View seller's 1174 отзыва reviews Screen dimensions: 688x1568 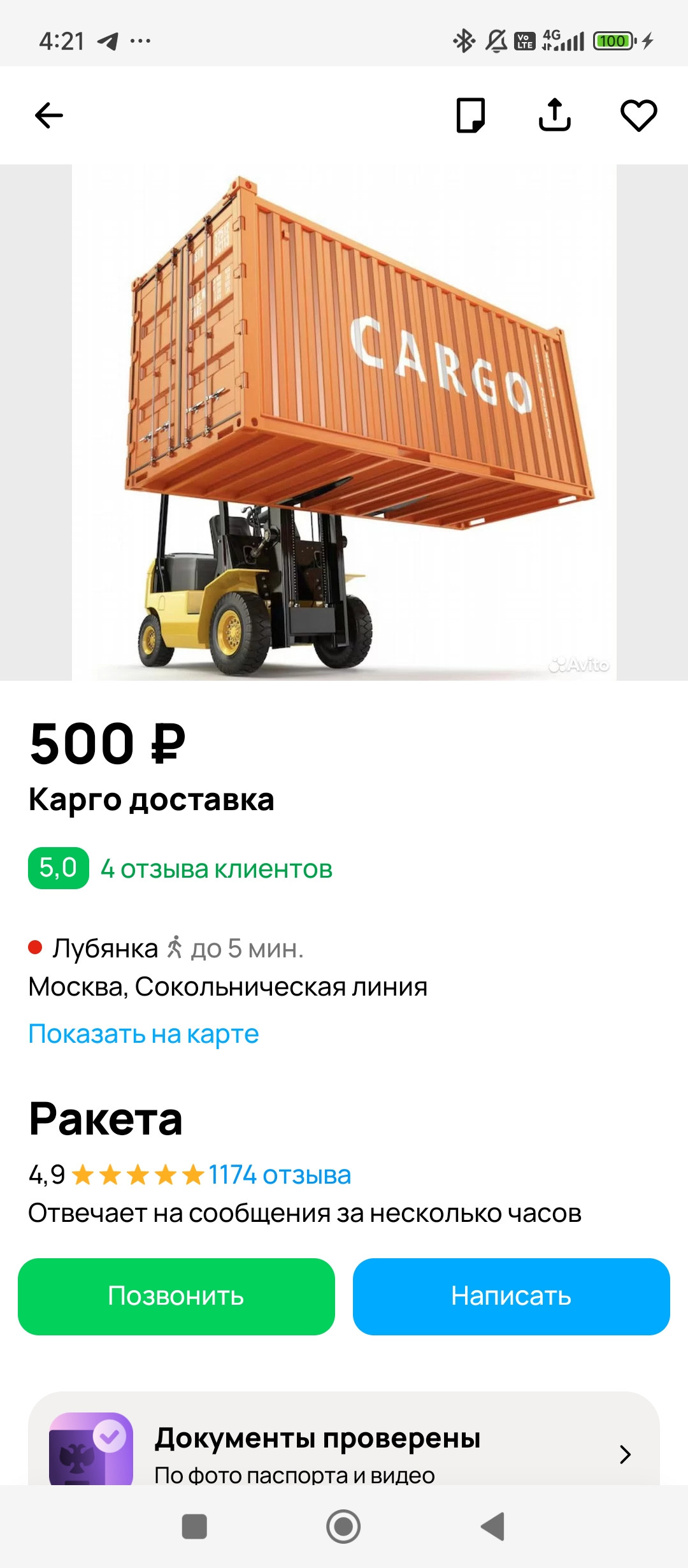pyautogui.click(x=280, y=1175)
